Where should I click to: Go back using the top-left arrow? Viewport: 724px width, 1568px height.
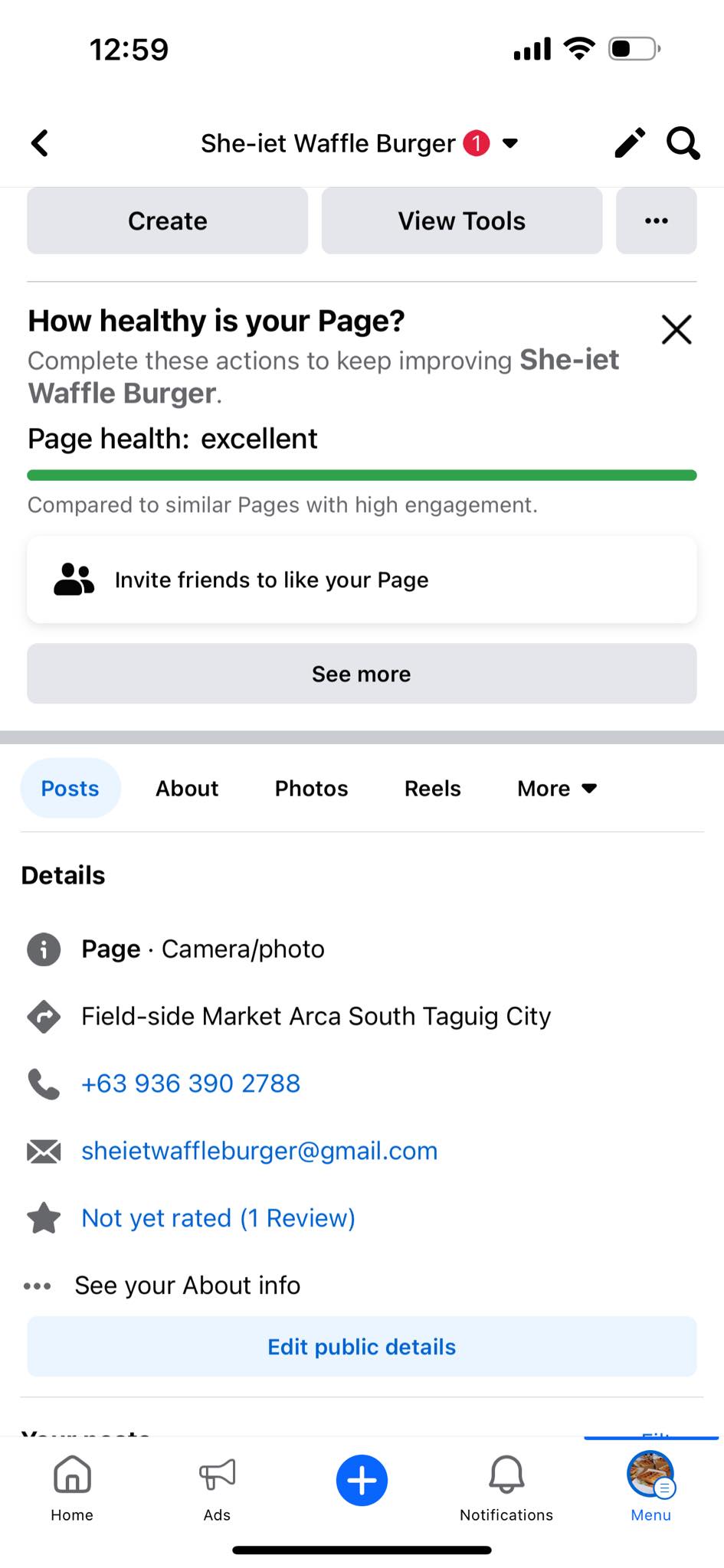coord(40,143)
